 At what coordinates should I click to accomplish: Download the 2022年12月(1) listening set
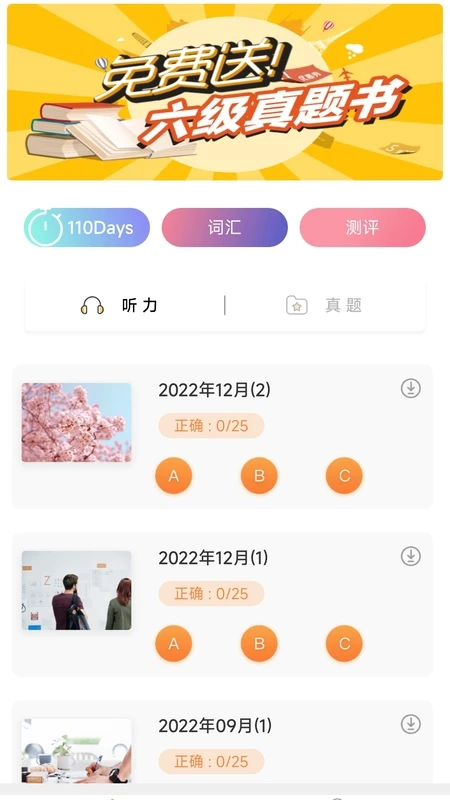point(411,556)
